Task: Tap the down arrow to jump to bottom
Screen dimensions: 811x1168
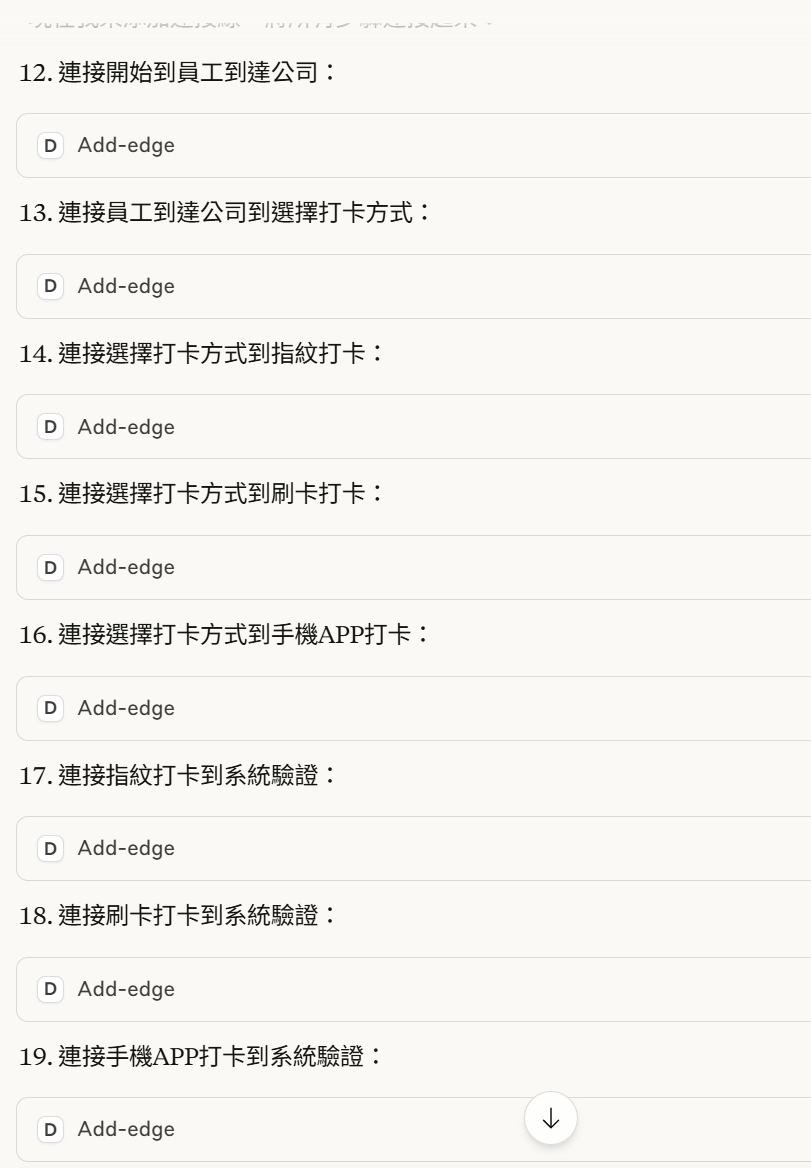Action: pyautogui.click(x=551, y=1118)
